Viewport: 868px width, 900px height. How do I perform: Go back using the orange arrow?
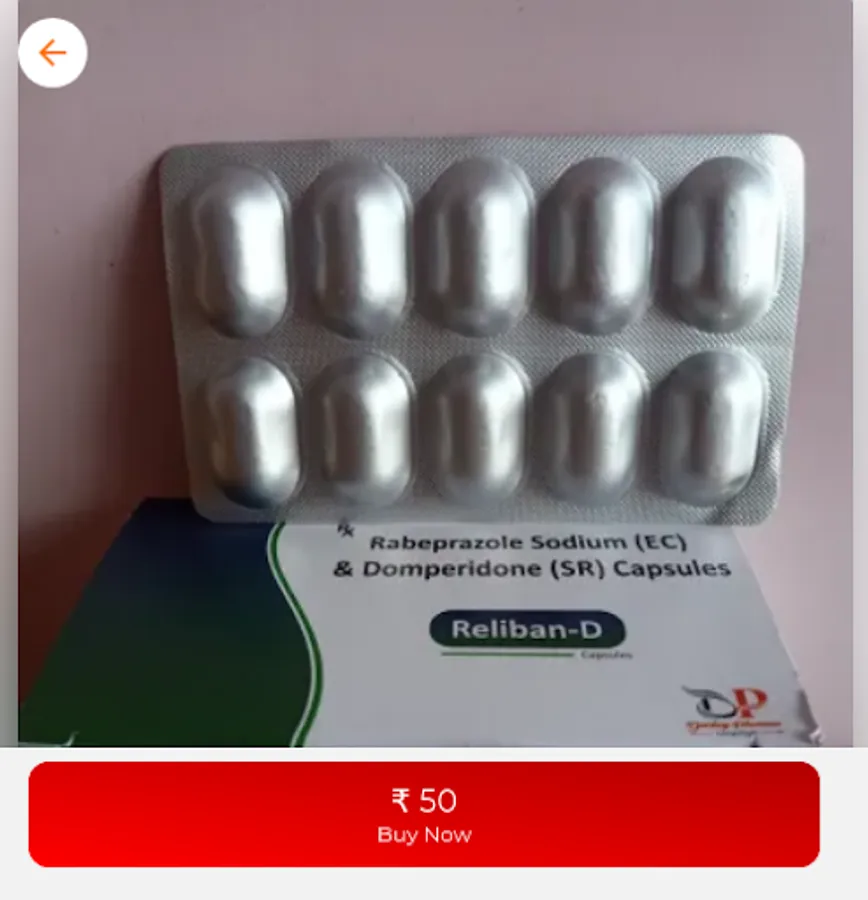coord(52,53)
